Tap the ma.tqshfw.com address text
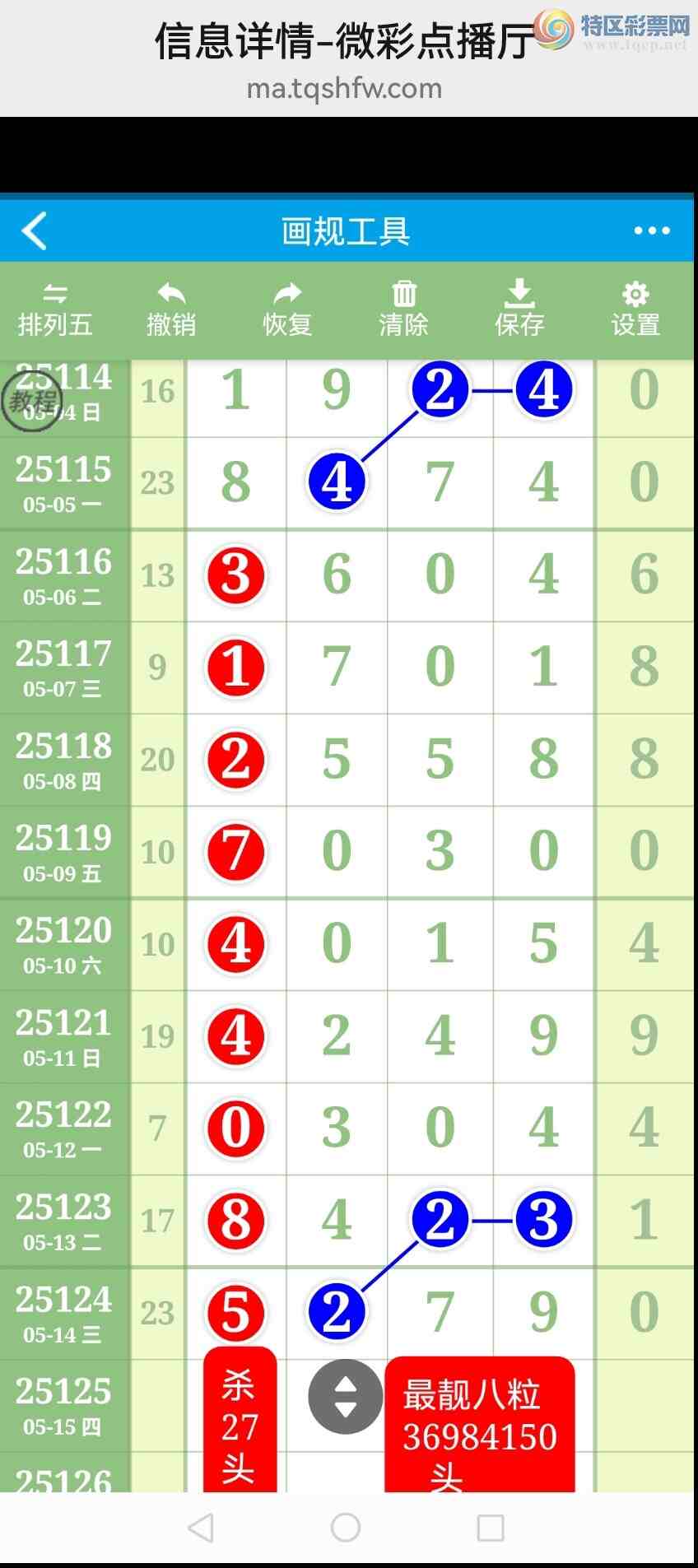Image resolution: width=698 pixels, height=1568 pixels. (x=345, y=88)
